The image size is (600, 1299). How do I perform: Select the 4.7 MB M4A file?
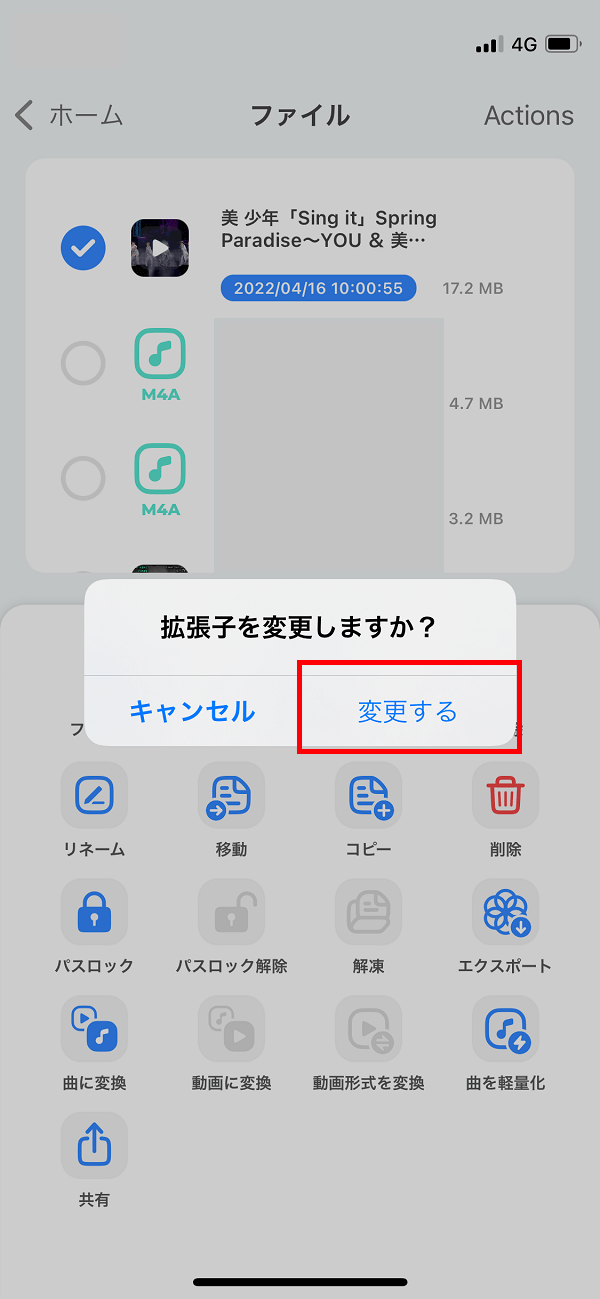click(x=83, y=364)
